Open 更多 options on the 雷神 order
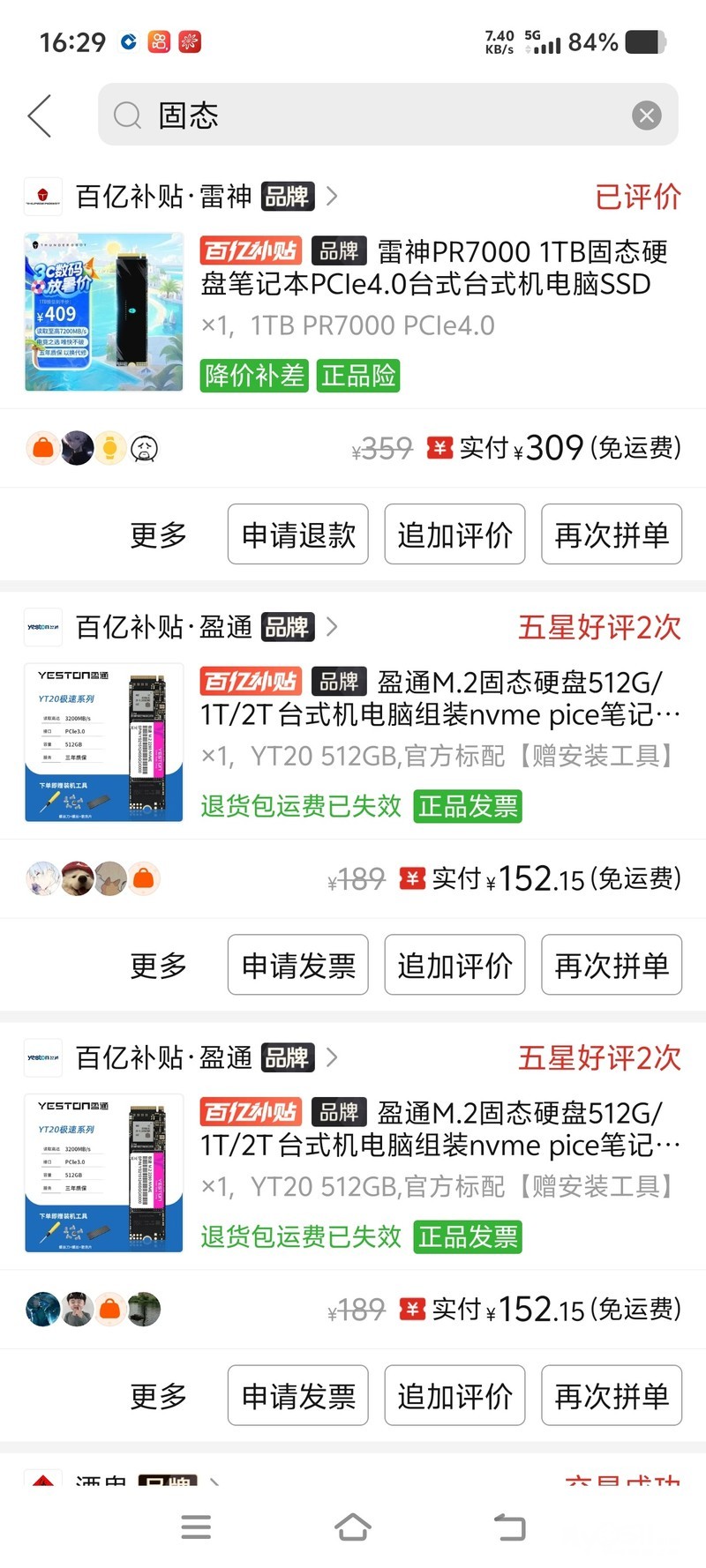706x1568 pixels. (159, 534)
